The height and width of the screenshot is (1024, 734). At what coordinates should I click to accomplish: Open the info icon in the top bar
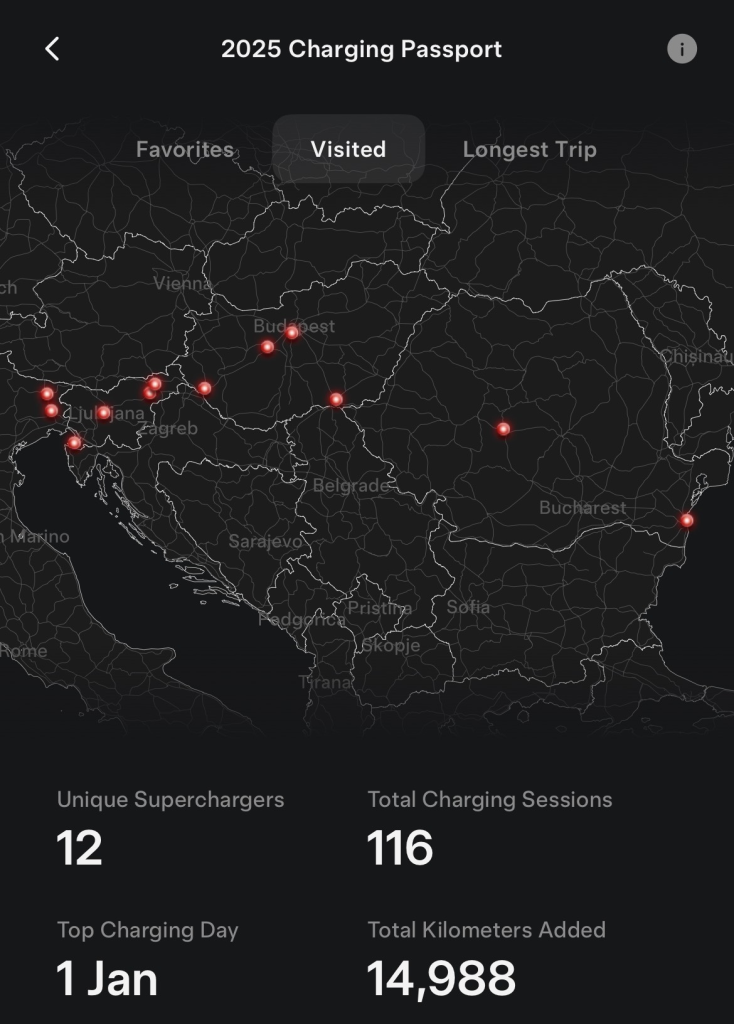681,49
